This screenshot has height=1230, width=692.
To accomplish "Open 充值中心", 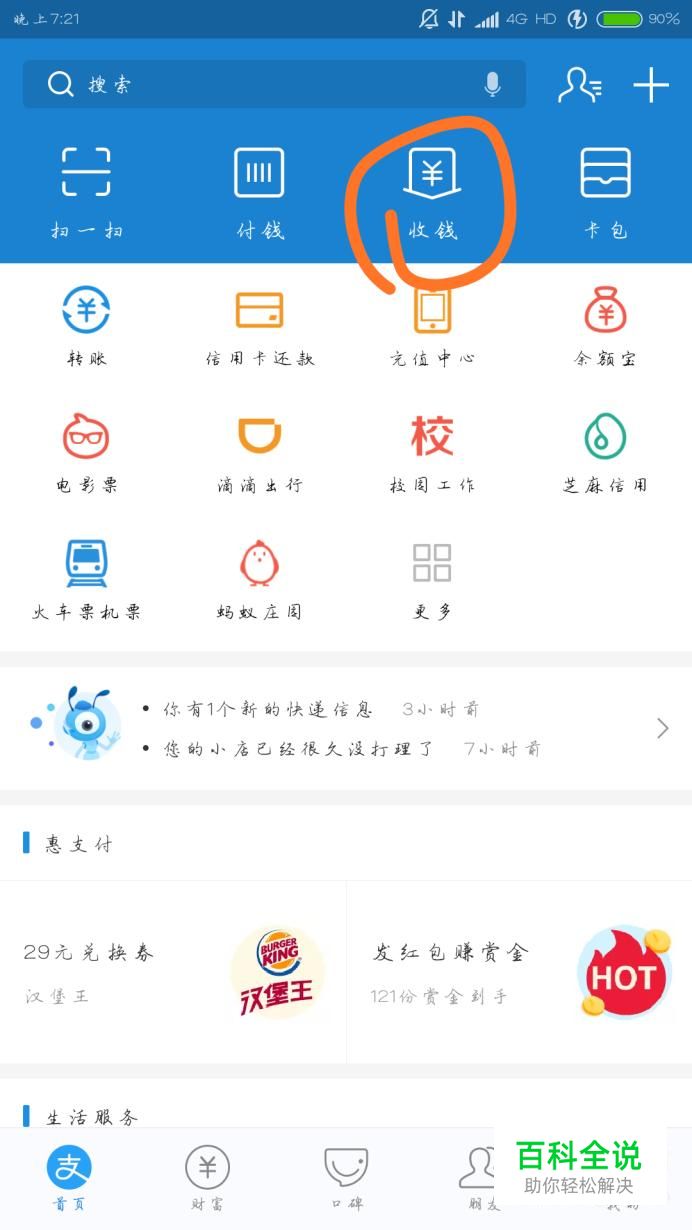I will pos(432,326).
